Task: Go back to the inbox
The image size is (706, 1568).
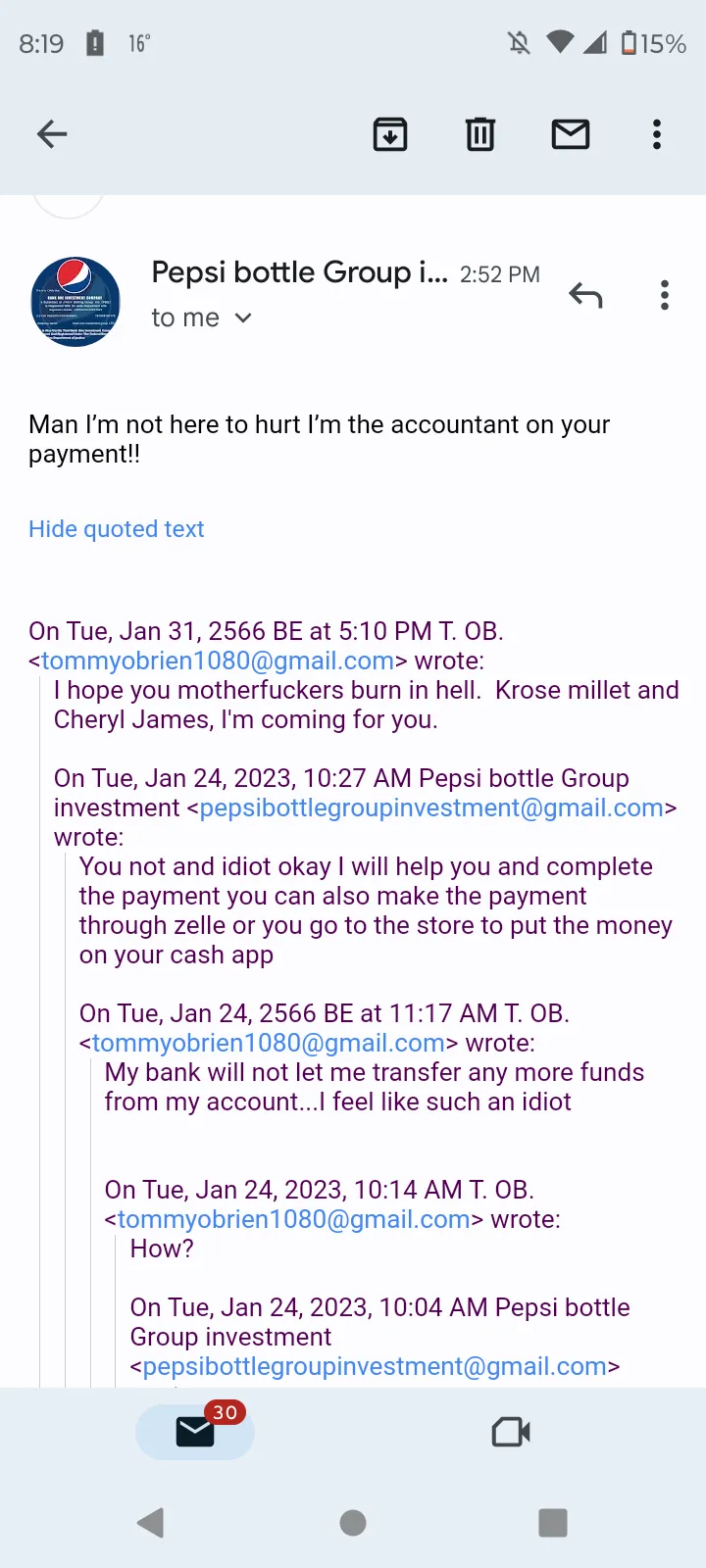Action: click(52, 134)
